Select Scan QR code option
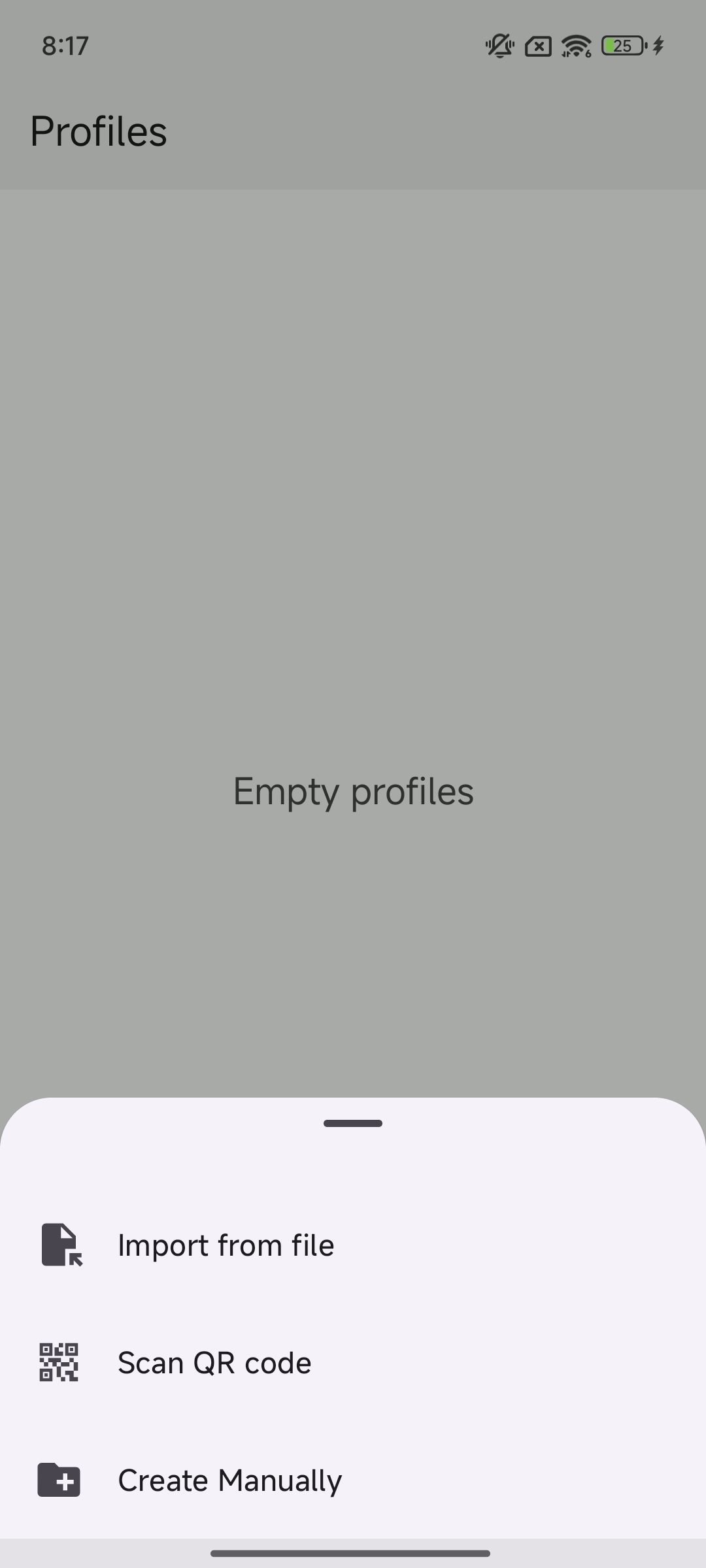The width and height of the screenshot is (706, 1568). [x=214, y=1363]
